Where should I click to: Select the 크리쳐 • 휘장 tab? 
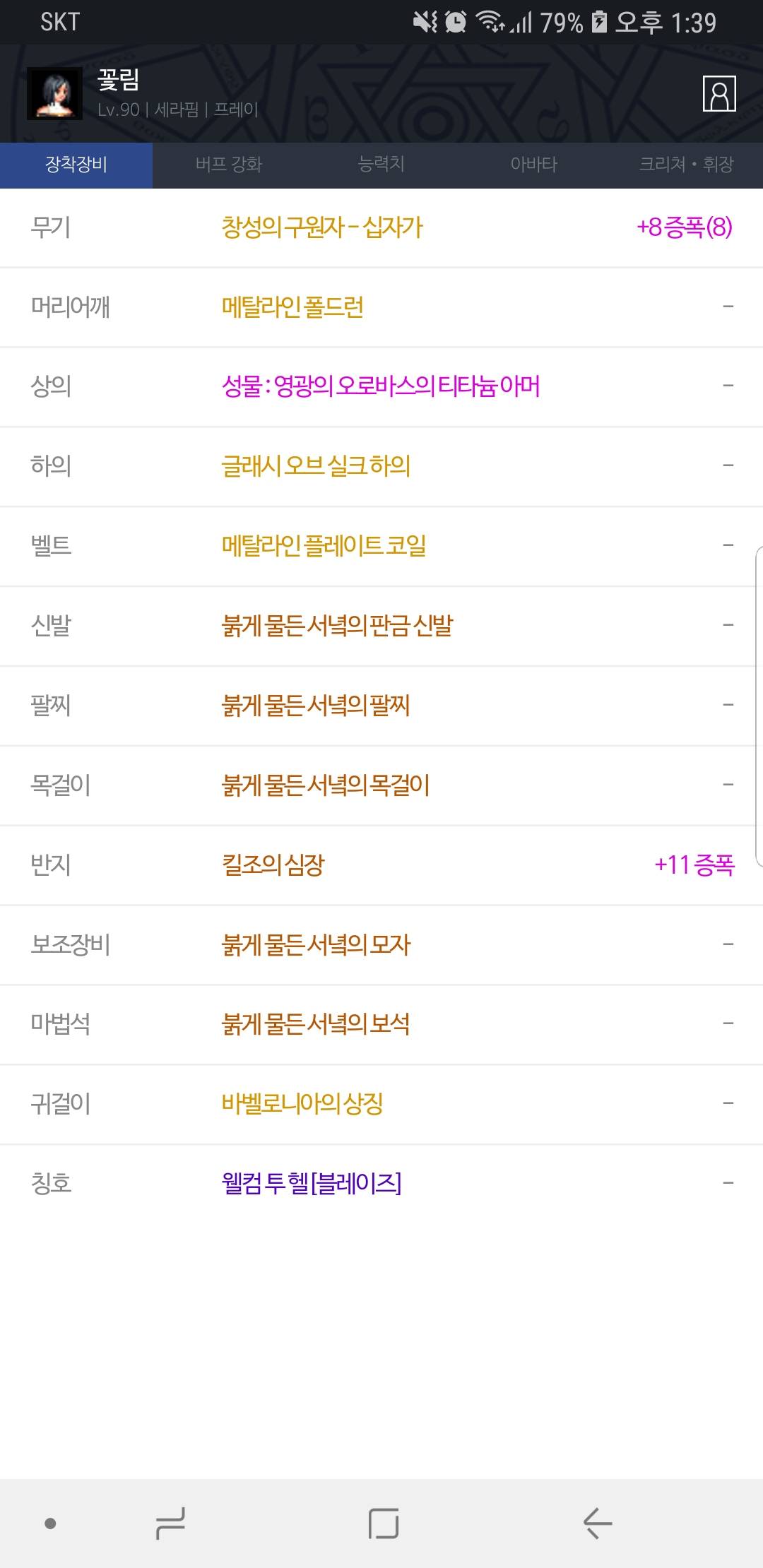click(687, 165)
